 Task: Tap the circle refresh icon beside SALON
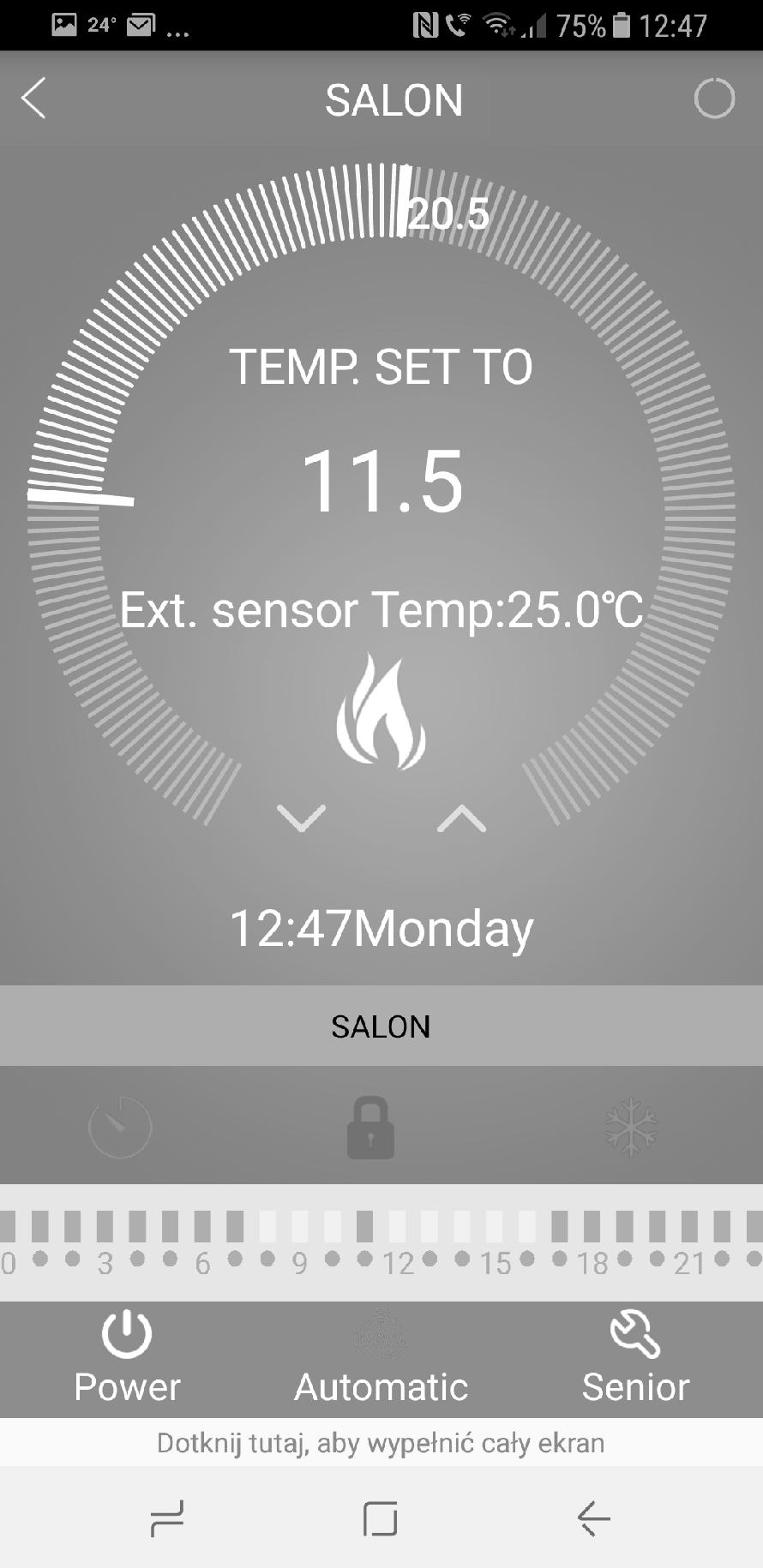click(x=713, y=99)
